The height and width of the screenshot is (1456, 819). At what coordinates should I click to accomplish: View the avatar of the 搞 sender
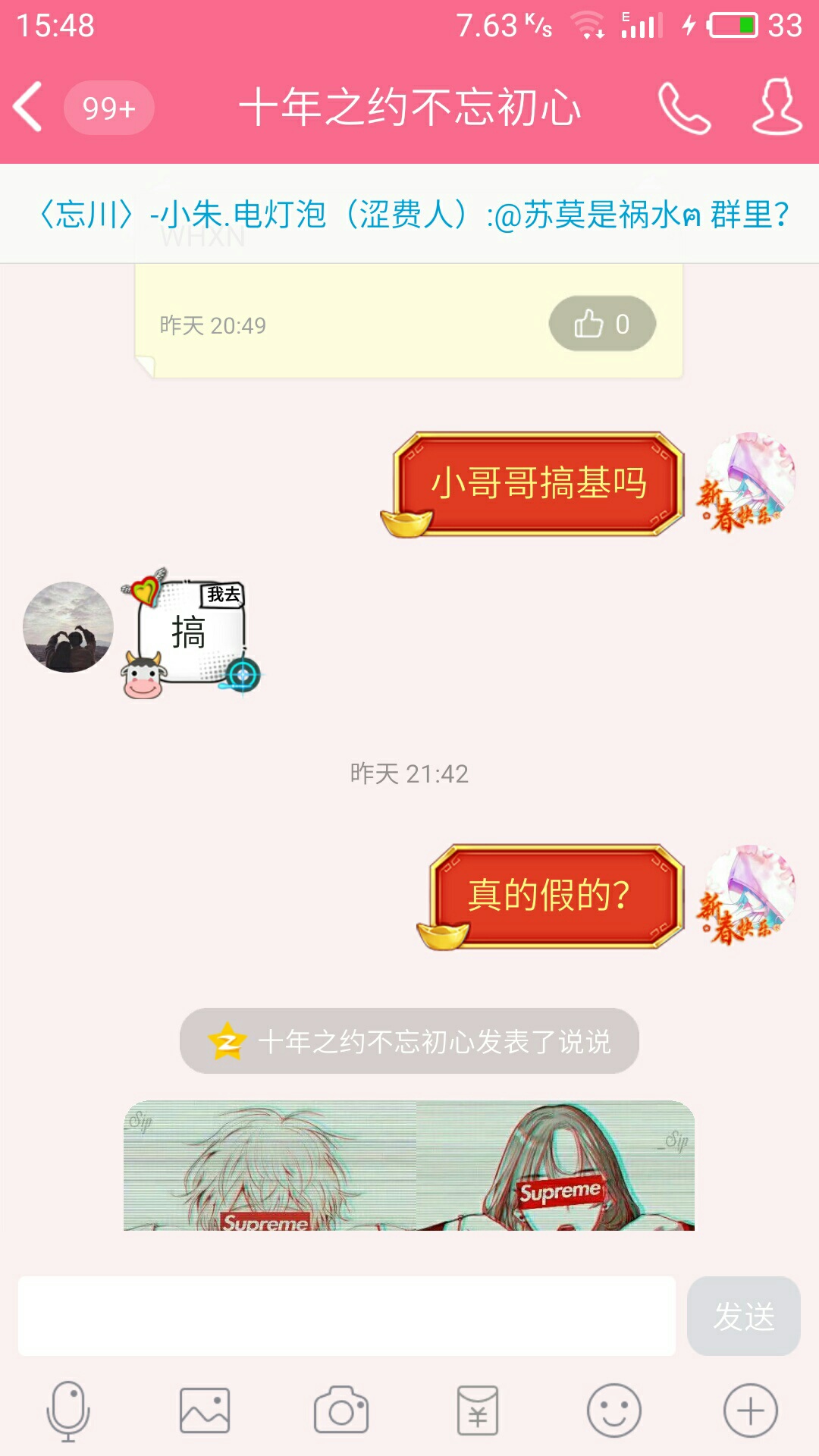[x=68, y=627]
